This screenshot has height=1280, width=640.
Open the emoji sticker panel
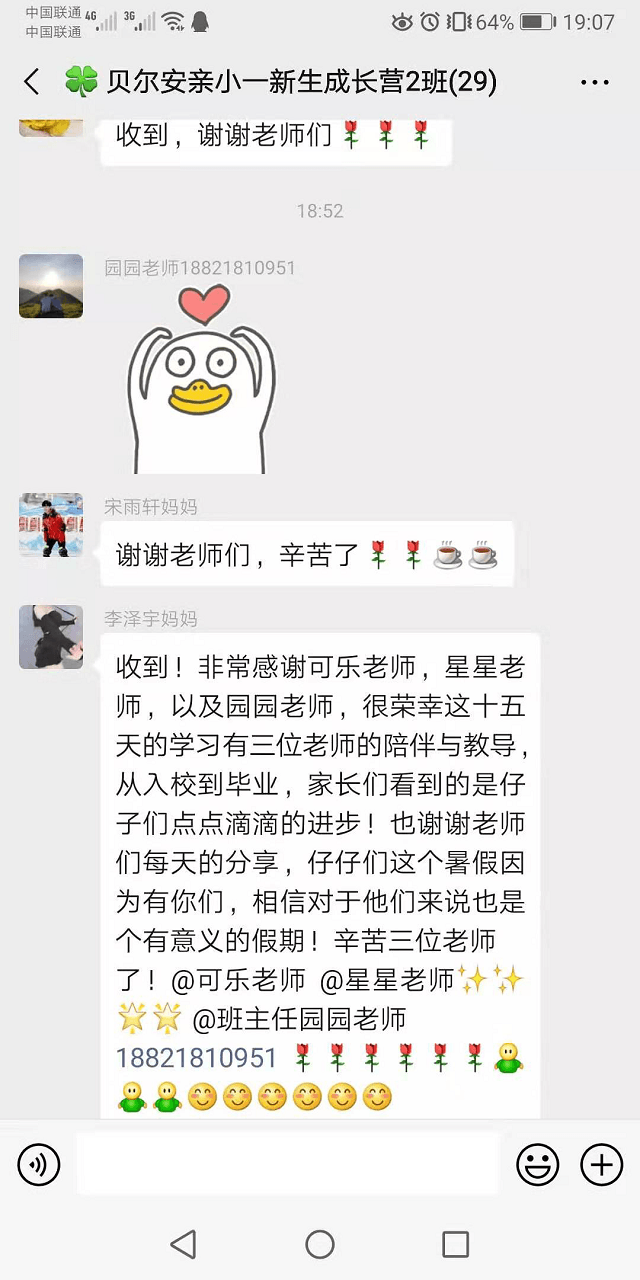tap(537, 1164)
